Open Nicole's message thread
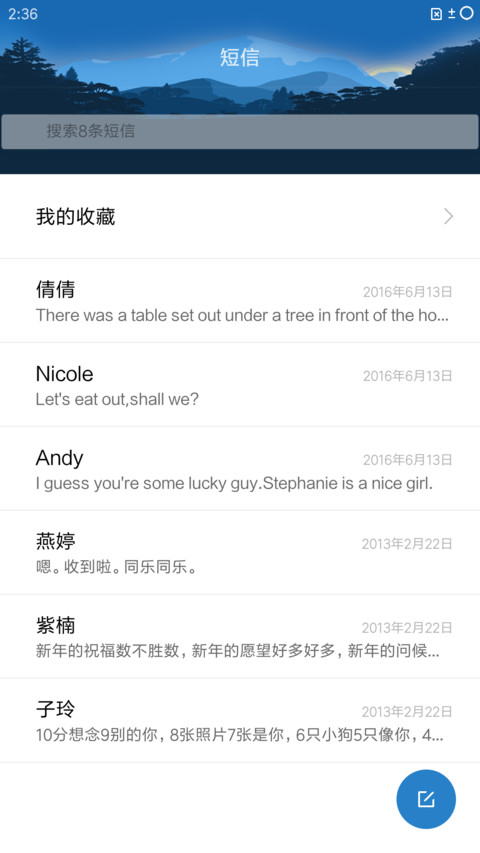The image size is (480, 853). tap(240, 385)
